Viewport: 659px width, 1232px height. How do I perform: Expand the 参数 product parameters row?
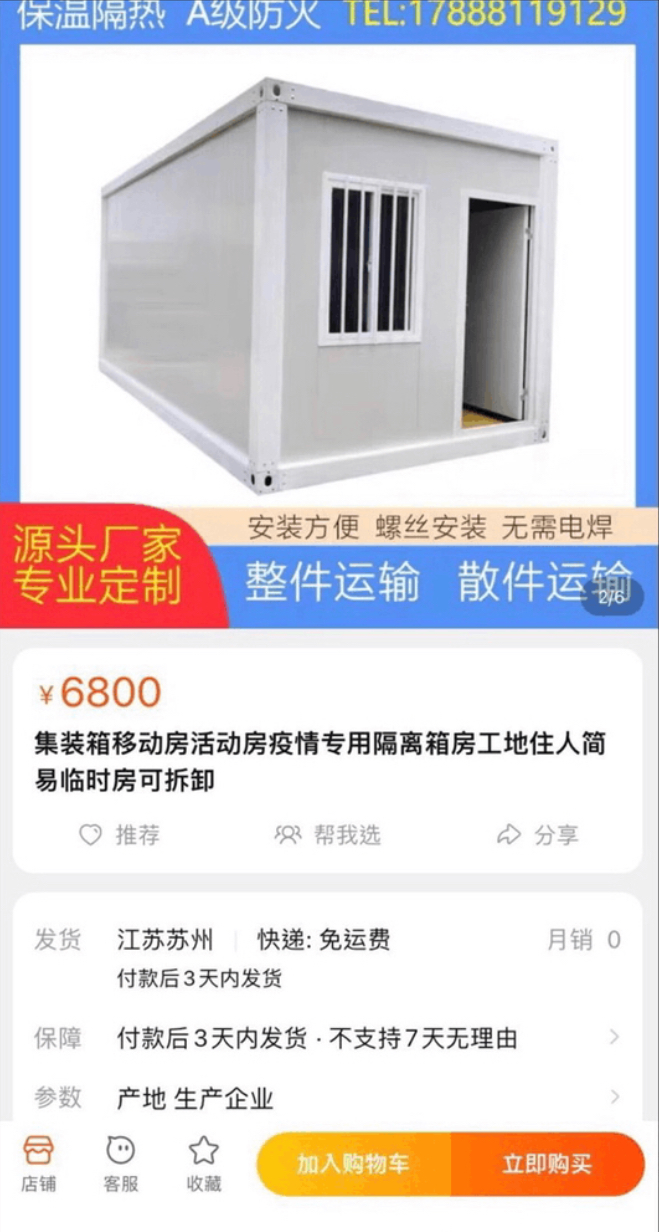click(328, 1098)
